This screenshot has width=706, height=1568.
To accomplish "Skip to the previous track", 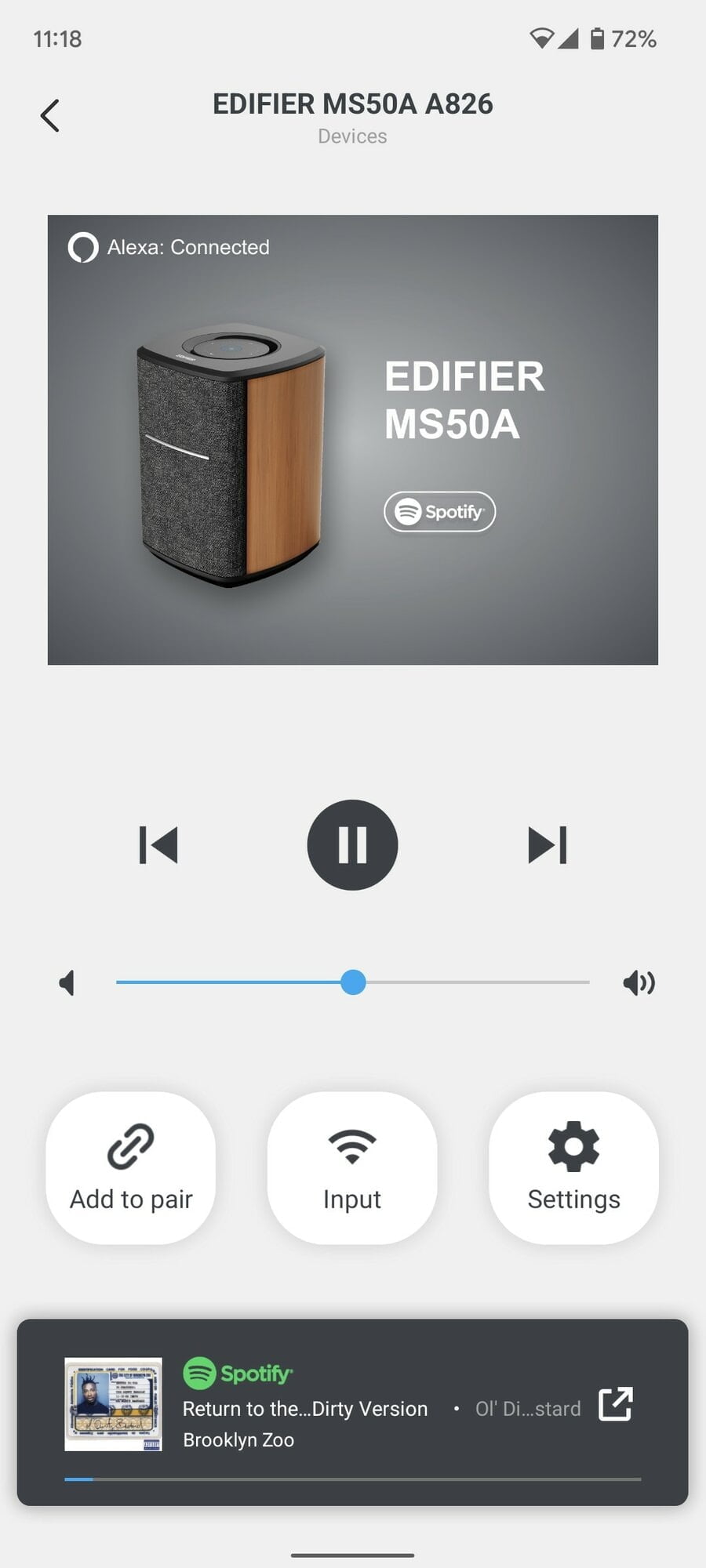I will pos(158,845).
